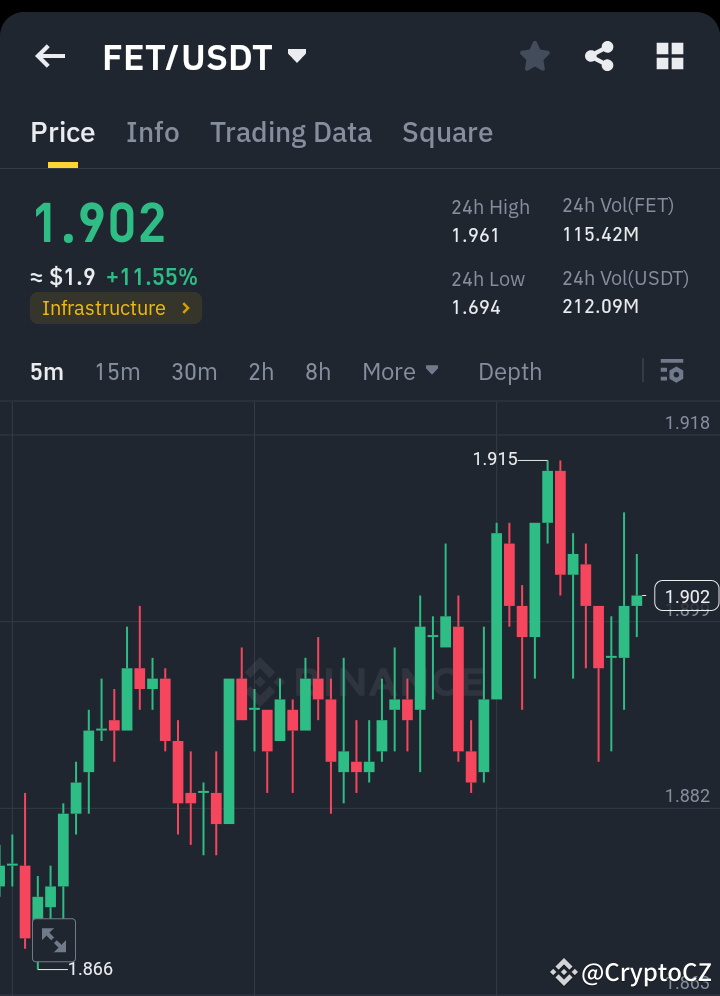Expand the More timeframe options dropdown

pos(401,371)
